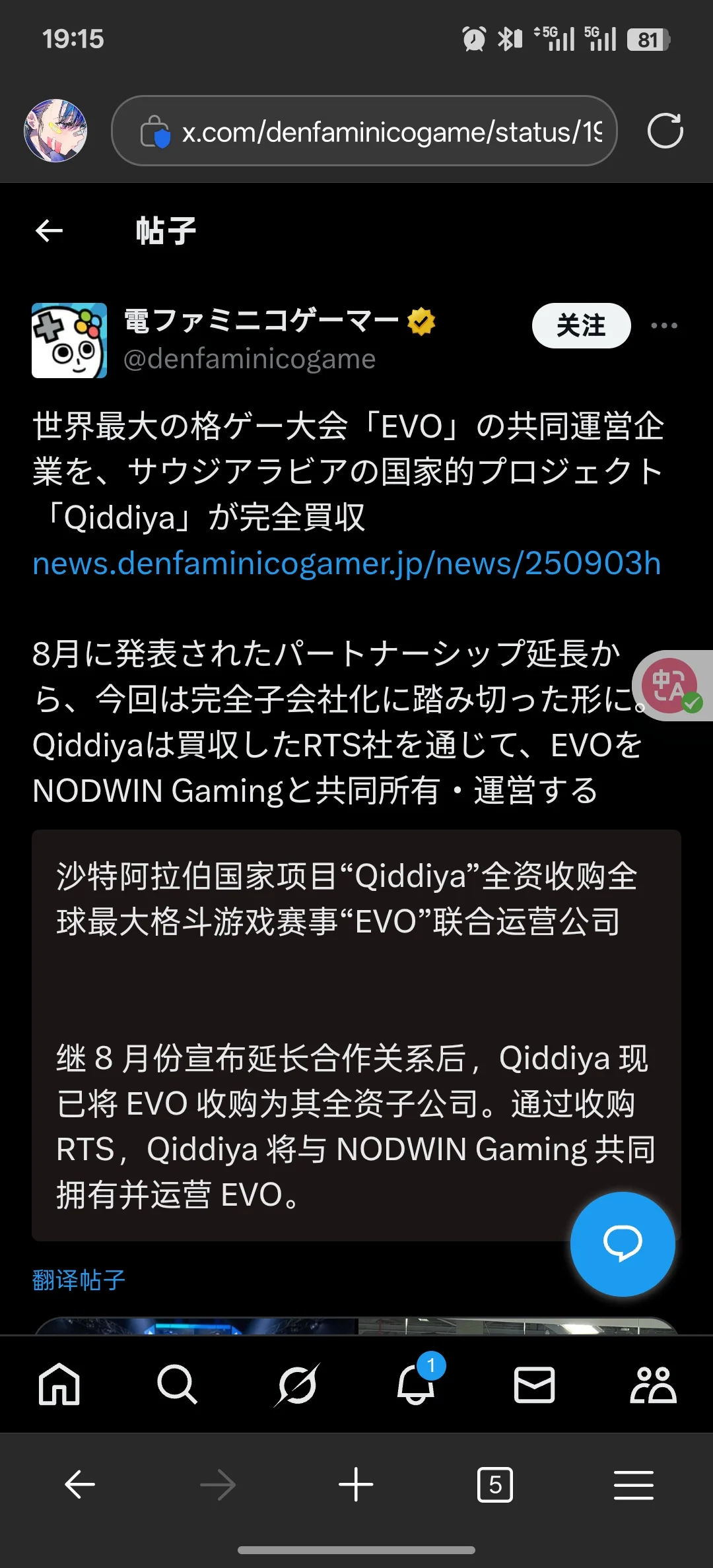Open the browser translation floating icon
The height and width of the screenshot is (1568, 713).
tap(672, 686)
